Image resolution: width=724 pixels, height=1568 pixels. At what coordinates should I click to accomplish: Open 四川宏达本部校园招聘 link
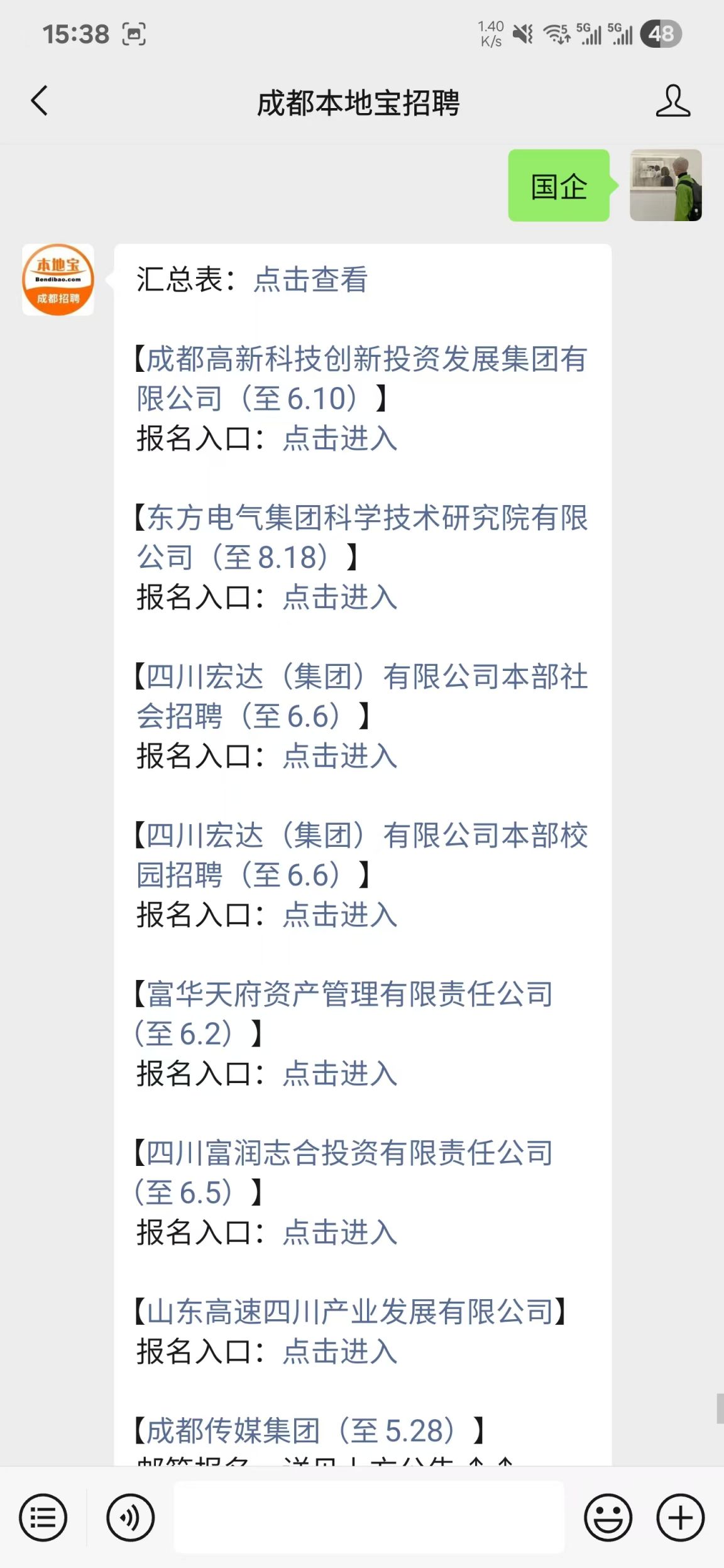362,856
